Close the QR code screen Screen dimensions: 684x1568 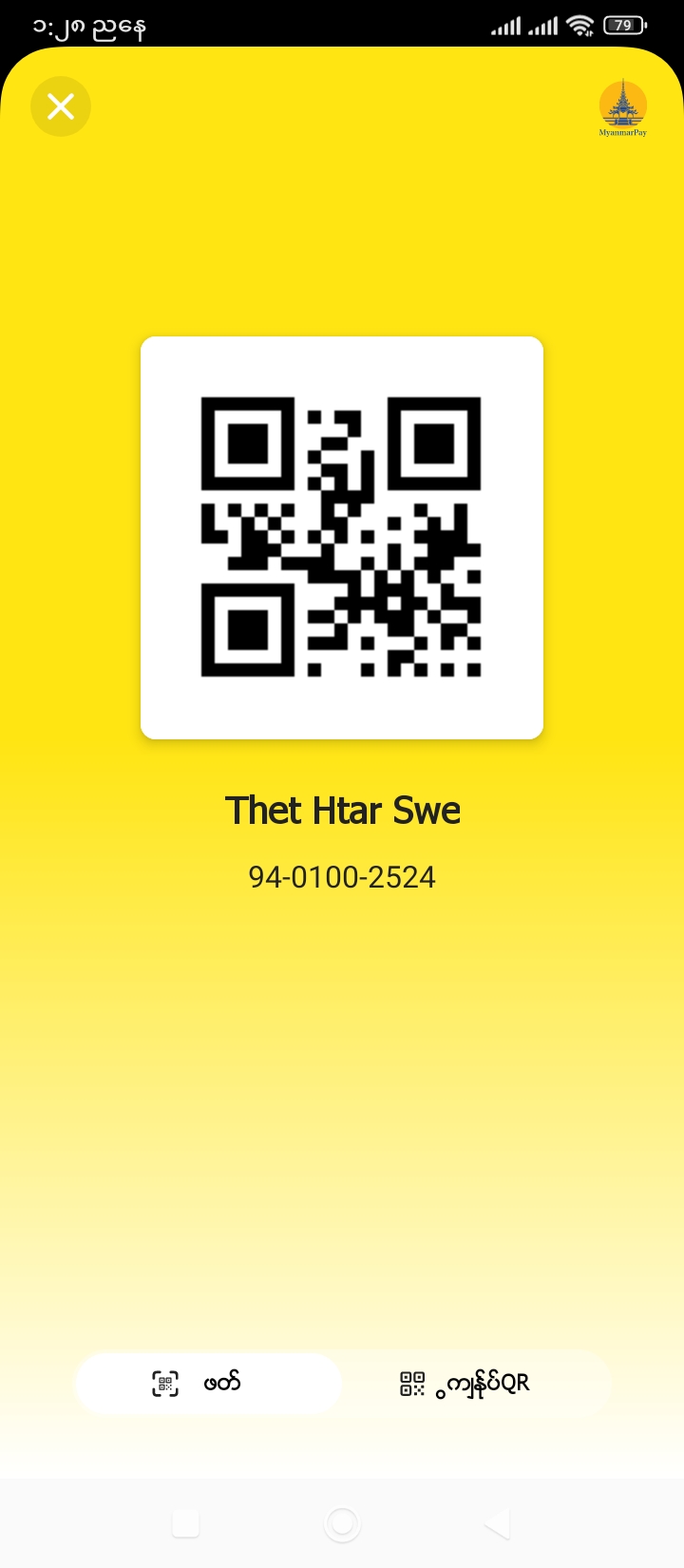[x=61, y=106]
